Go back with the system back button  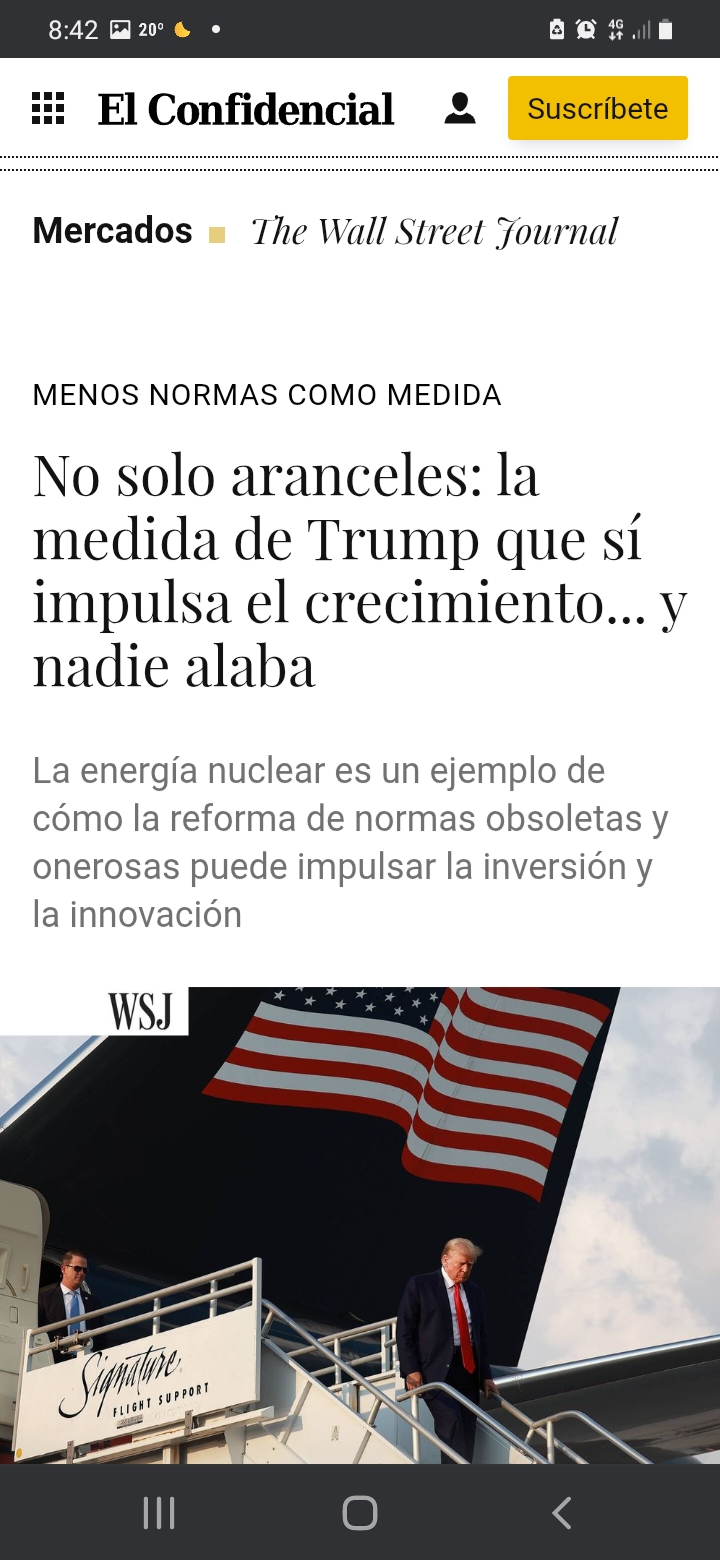pos(562,1513)
